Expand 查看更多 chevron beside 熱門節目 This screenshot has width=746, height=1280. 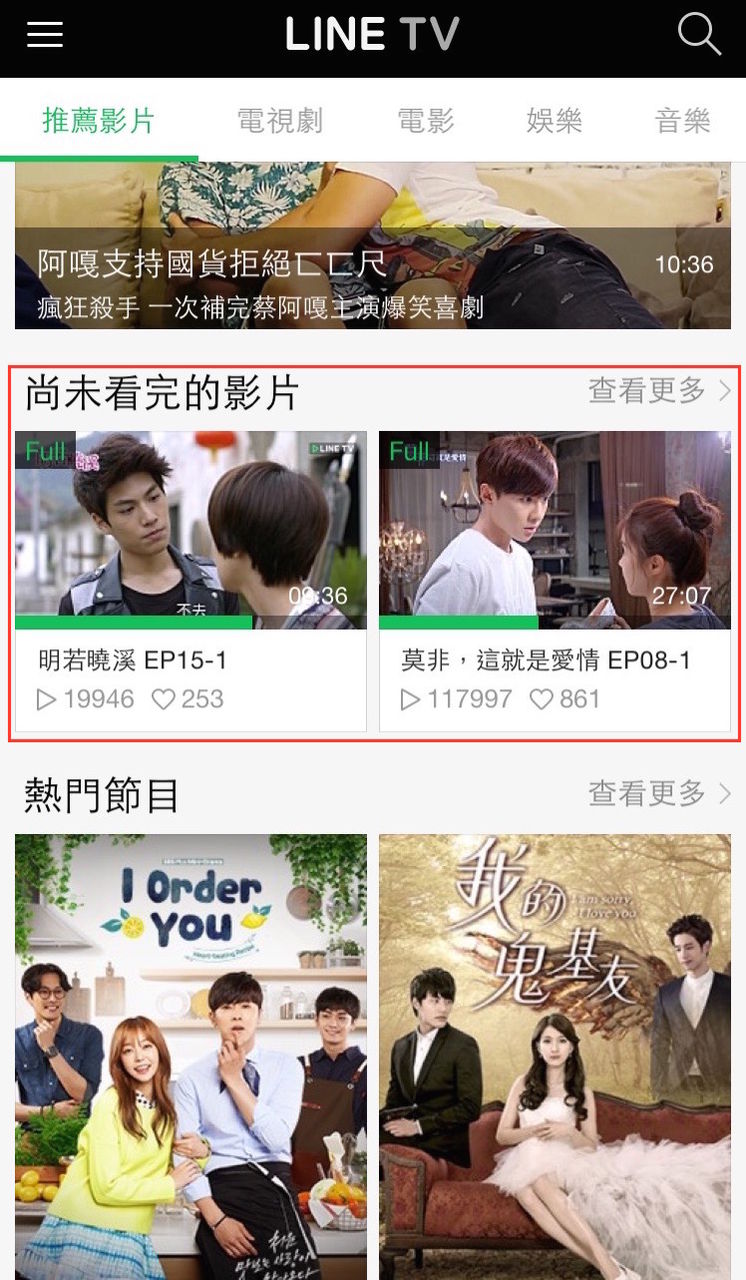click(x=723, y=793)
